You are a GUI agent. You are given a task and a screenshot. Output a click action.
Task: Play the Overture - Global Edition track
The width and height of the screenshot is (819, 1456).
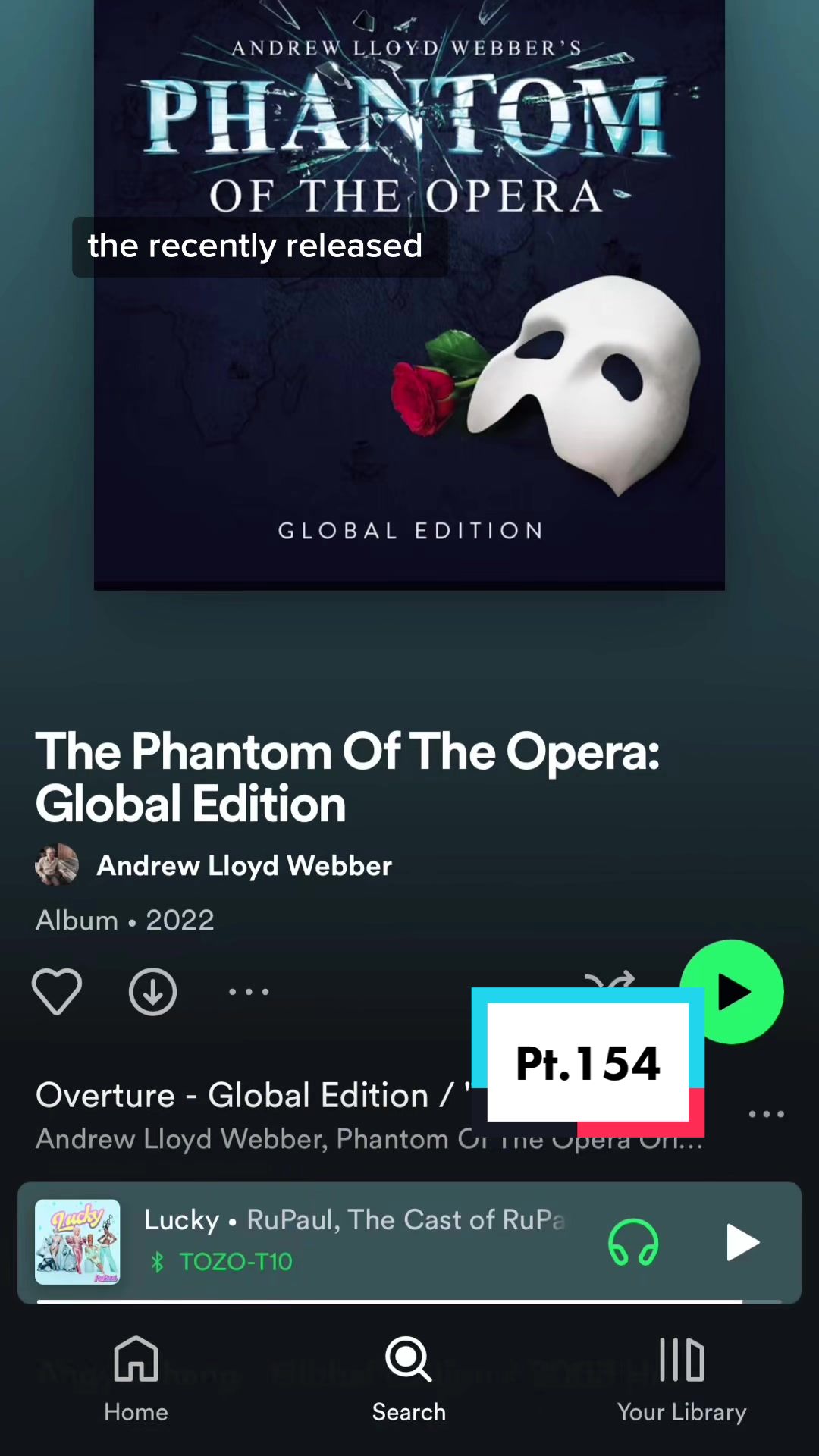250,1116
